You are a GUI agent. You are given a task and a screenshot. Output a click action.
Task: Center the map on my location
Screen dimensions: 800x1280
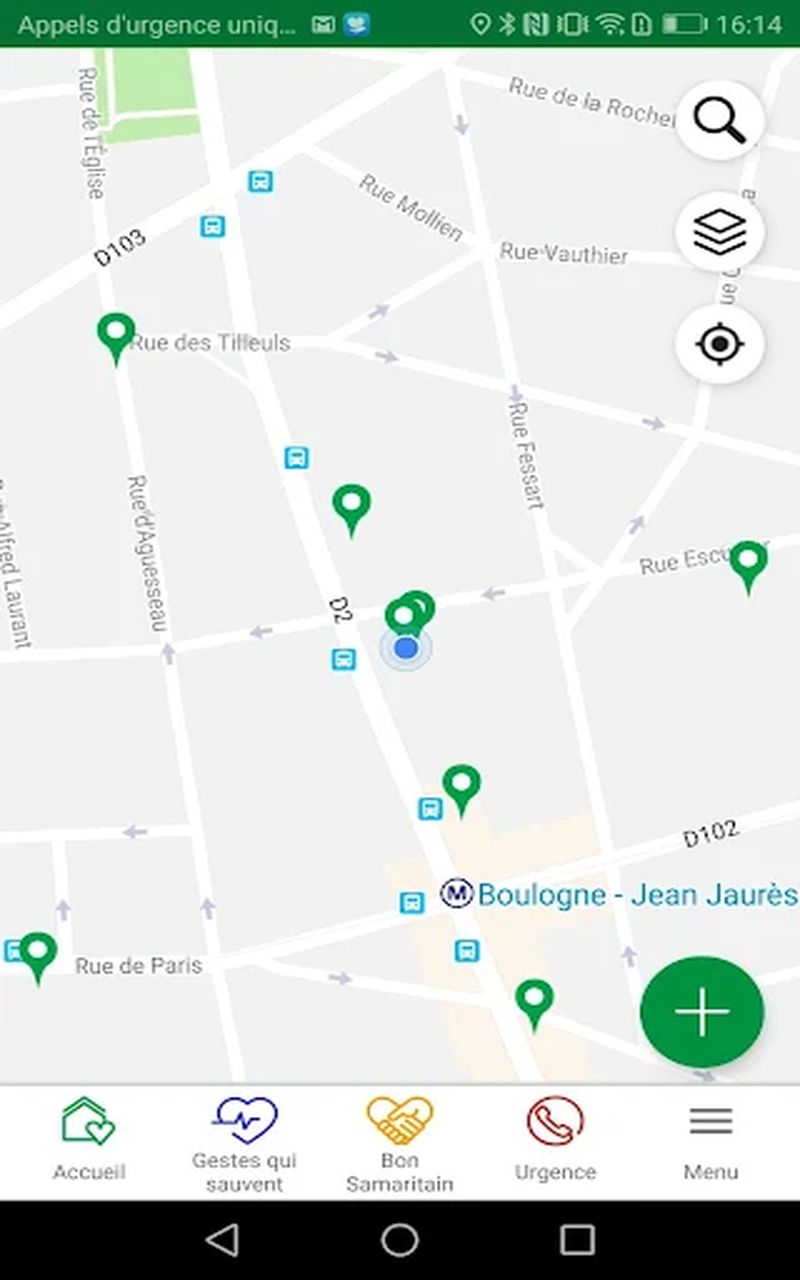(x=720, y=345)
